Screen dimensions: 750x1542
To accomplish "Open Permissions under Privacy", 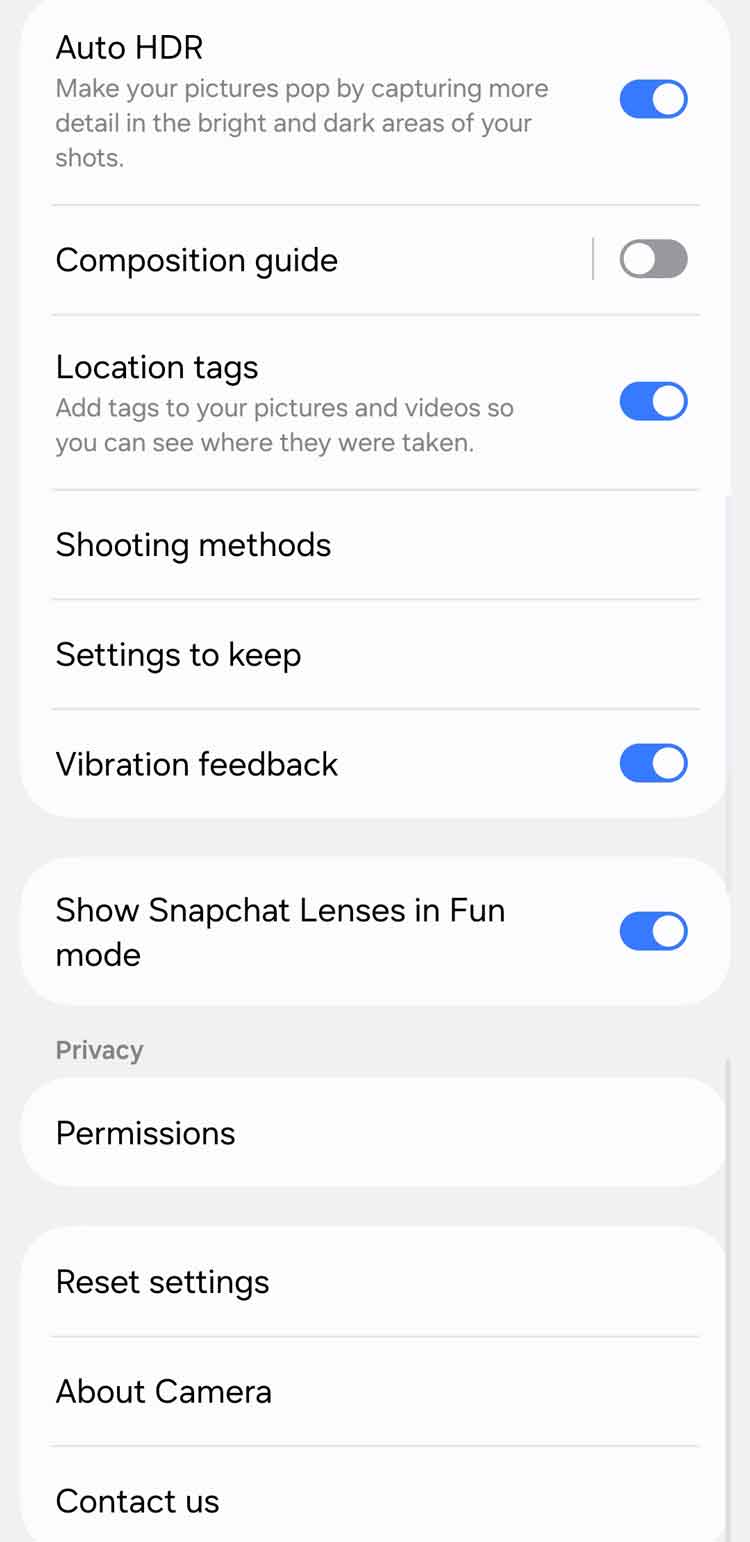I will pyautogui.click(x=375, y=1133).
